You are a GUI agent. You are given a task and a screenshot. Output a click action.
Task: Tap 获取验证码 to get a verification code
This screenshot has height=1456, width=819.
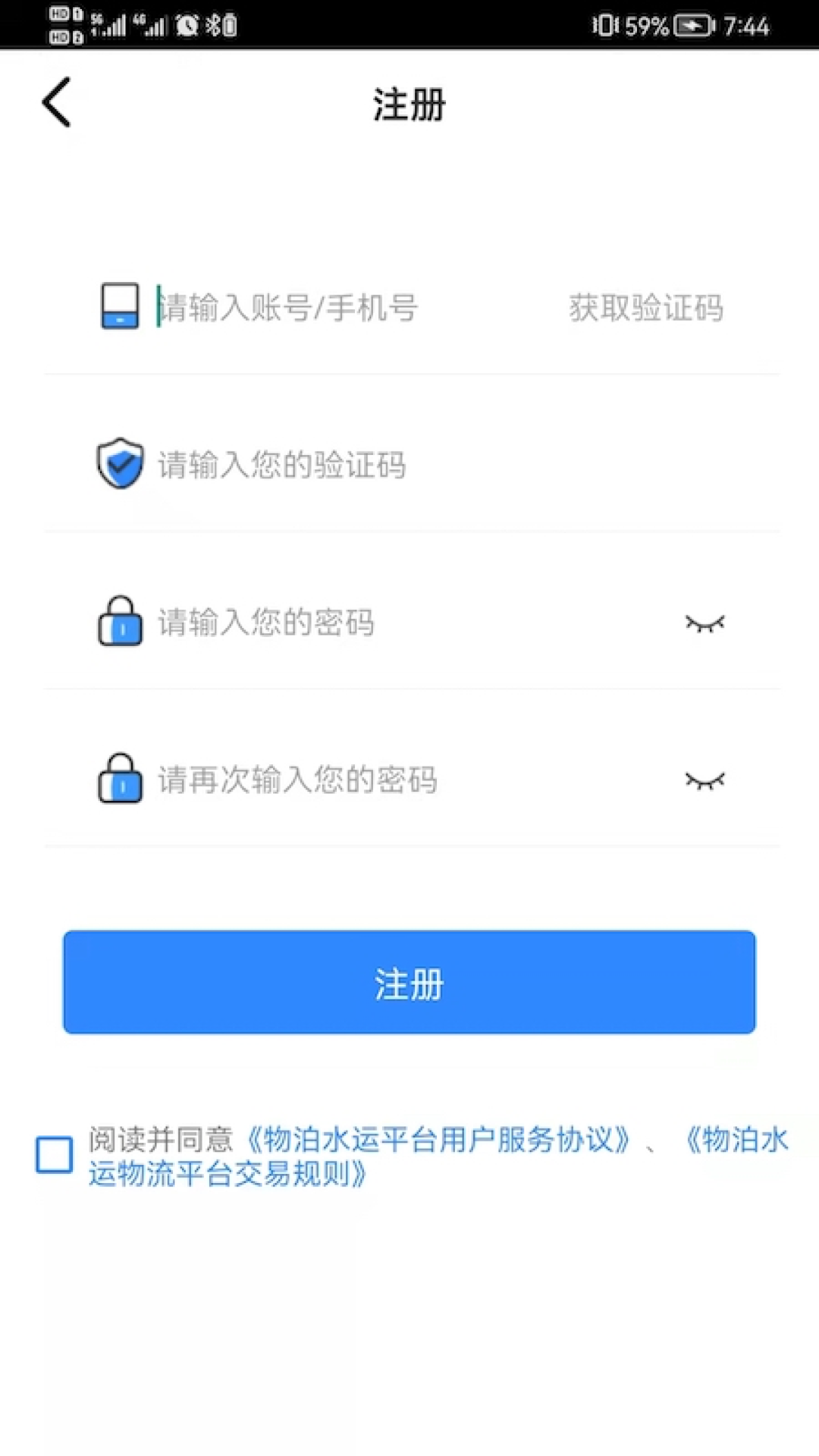[645, 308]
